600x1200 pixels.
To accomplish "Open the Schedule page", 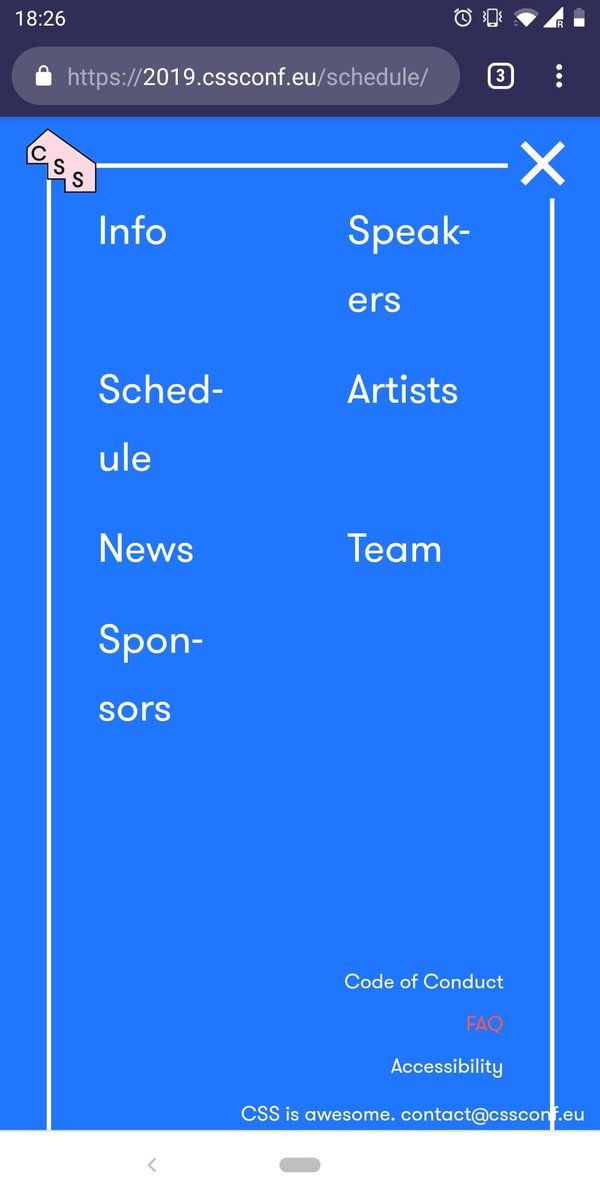I will click(x=160, y=424).
